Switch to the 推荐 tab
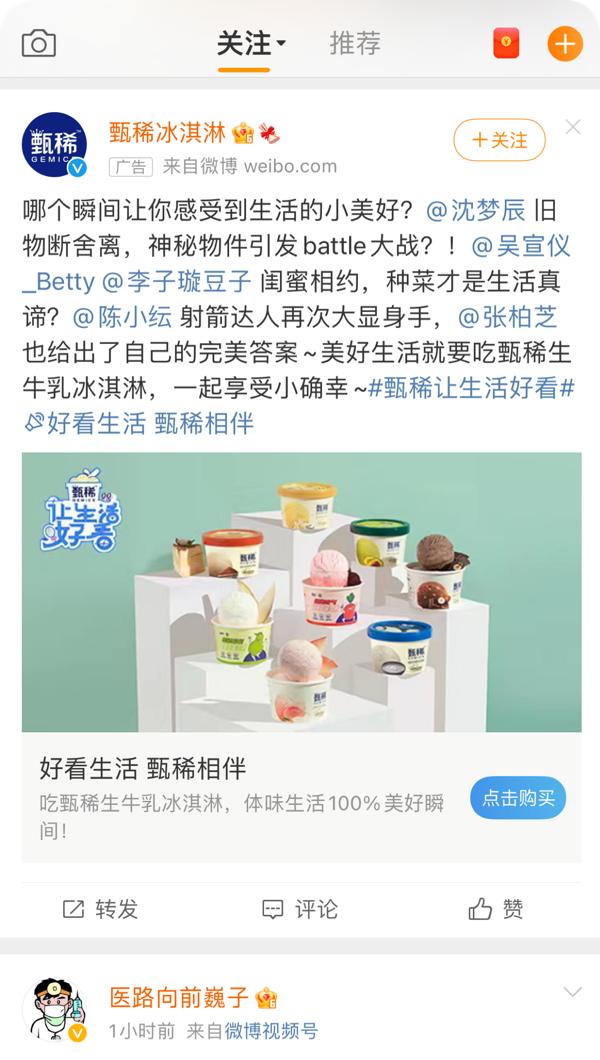Viewport: 600px width, 1060px height. [355, 44]
